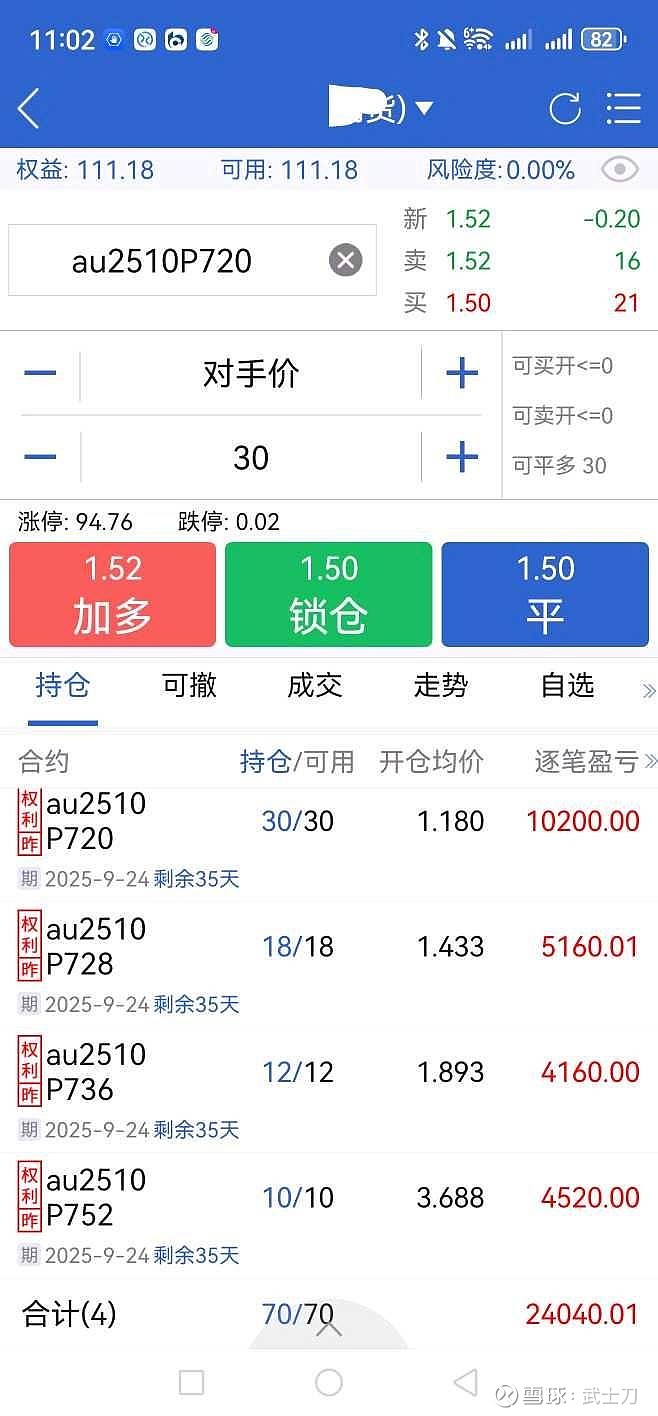Switch to the 可撤 tab
658x1416 pixels.
[x=189, y=685]
